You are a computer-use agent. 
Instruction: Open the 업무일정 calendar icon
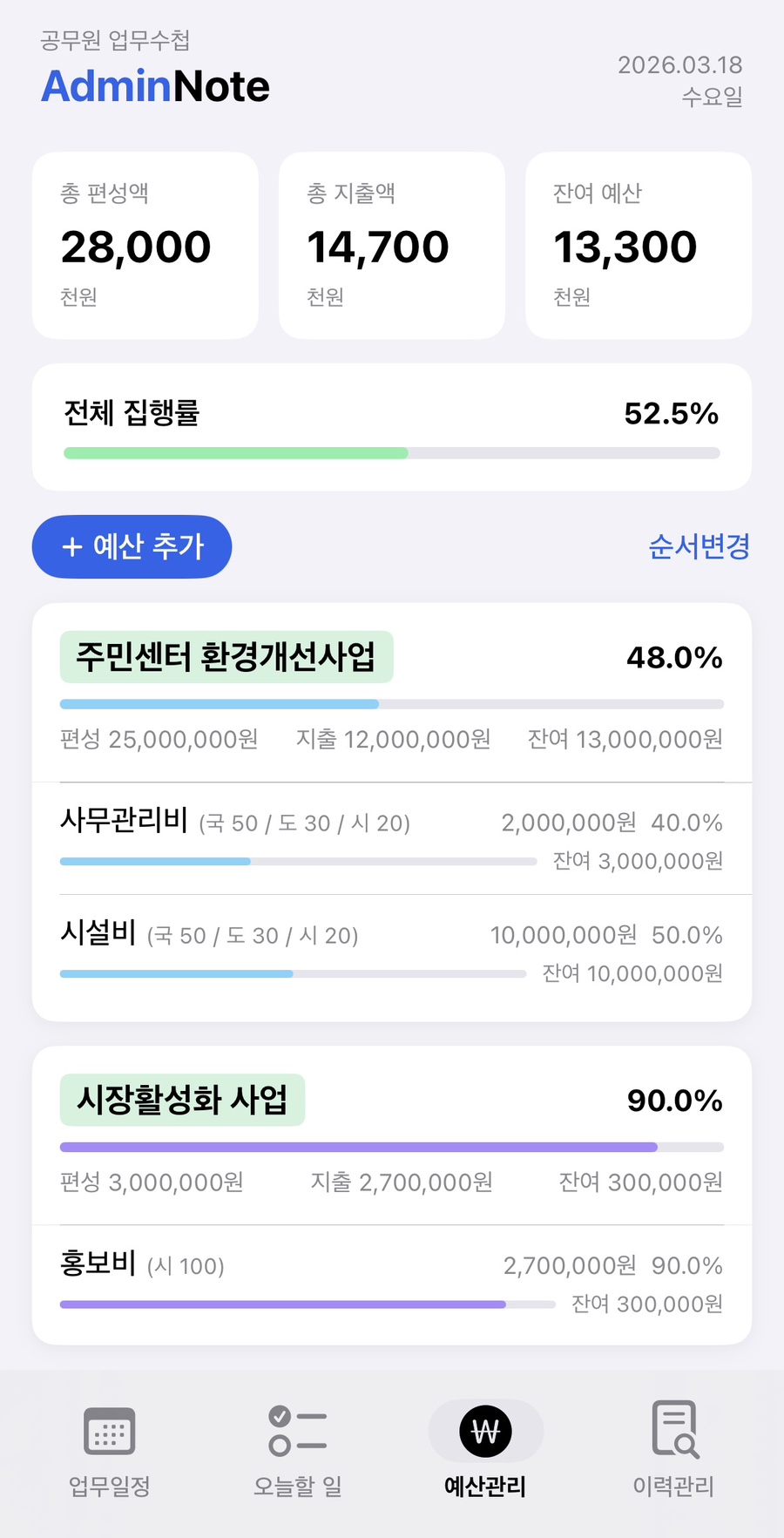(x=107, y=1430)
